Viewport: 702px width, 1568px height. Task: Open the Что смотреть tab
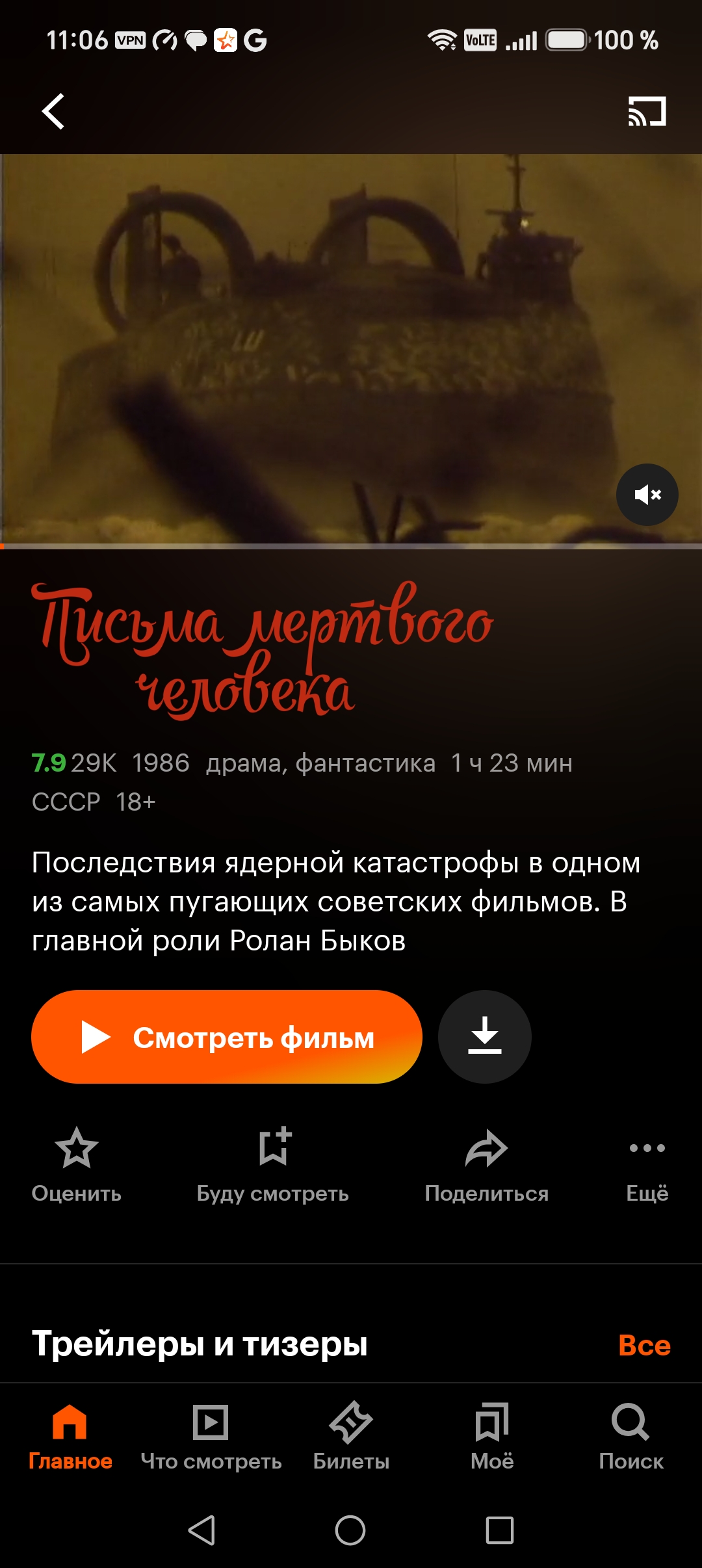tap(211, 1437)
